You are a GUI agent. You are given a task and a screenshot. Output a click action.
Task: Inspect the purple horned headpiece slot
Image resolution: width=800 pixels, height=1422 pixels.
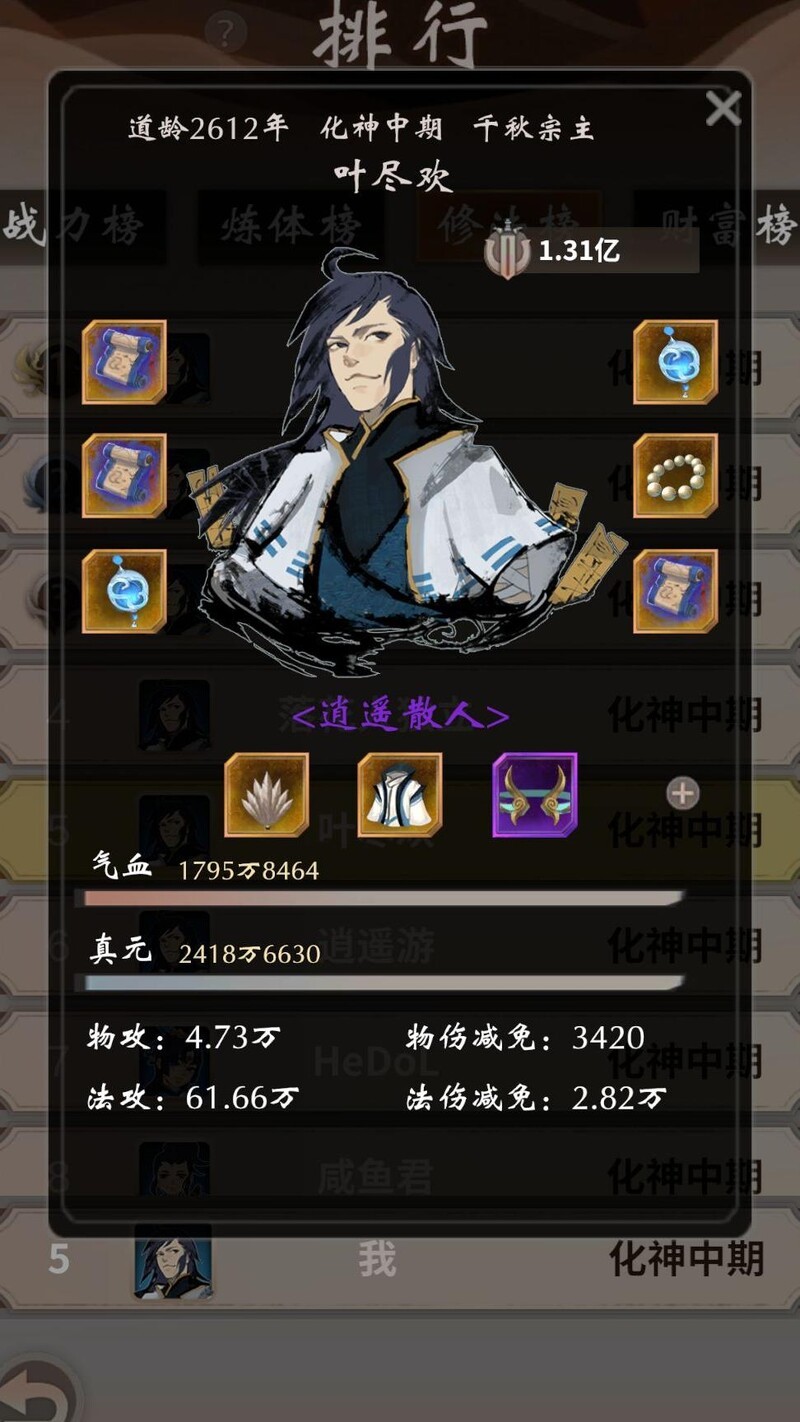point(534,795)
